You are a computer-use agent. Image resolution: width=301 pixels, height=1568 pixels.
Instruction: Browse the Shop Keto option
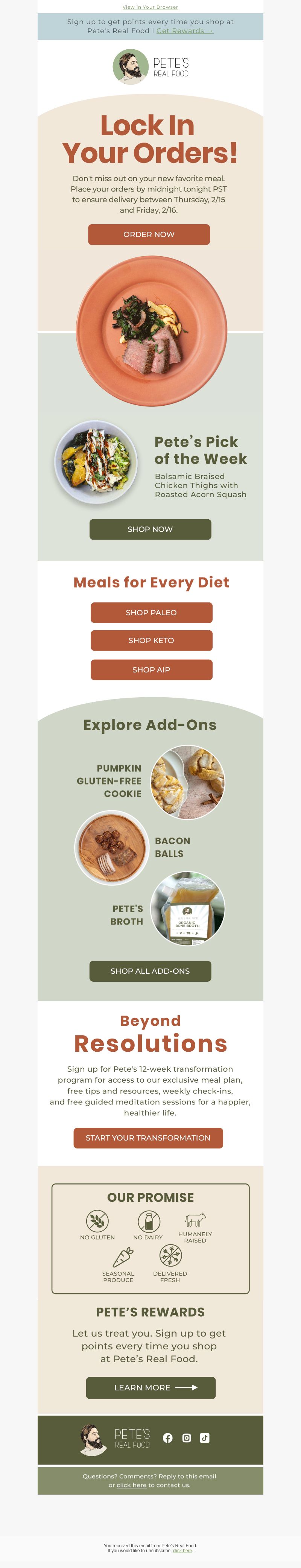click(x=151, y=640)
